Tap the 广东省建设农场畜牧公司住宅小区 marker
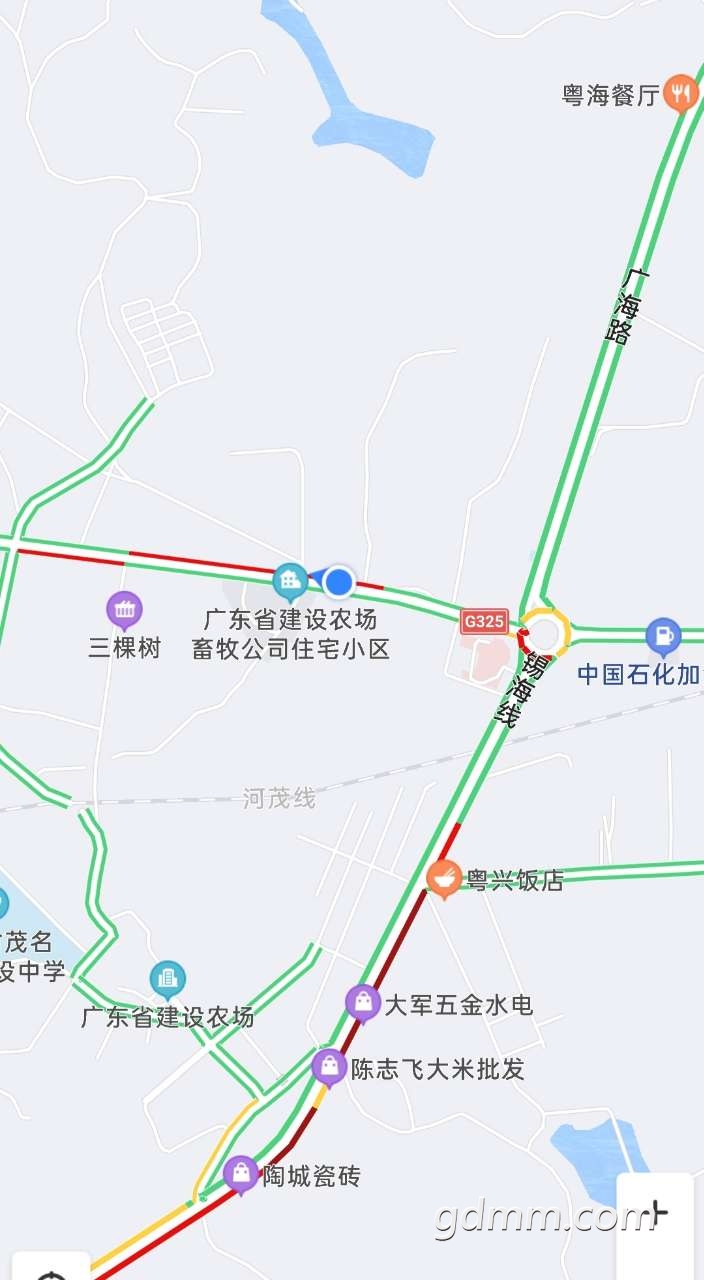 290,580
